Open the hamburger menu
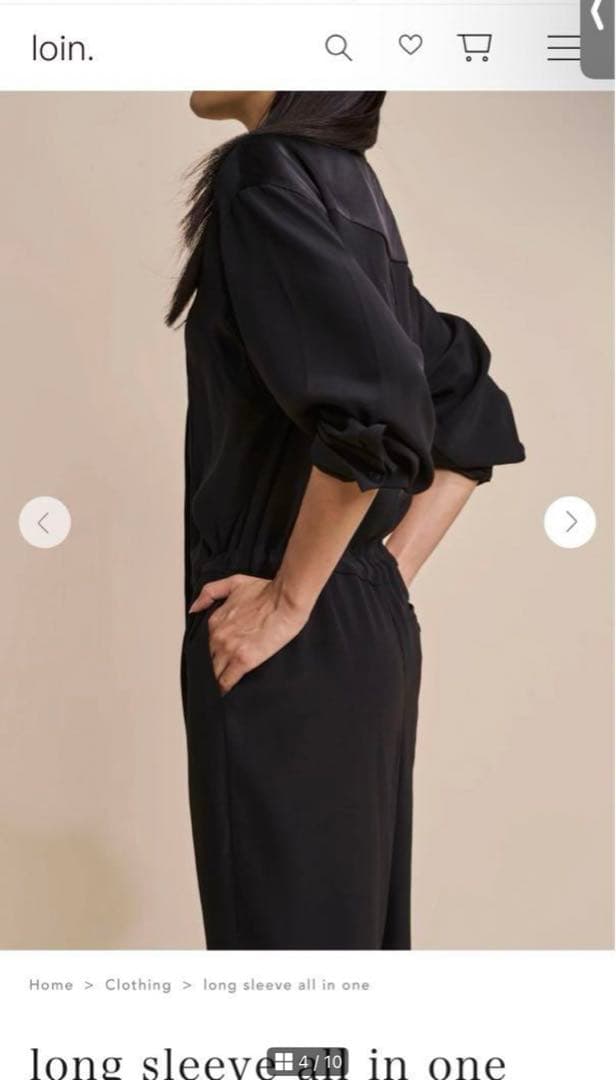This screenshot has height=1080, width=616. 563,48
